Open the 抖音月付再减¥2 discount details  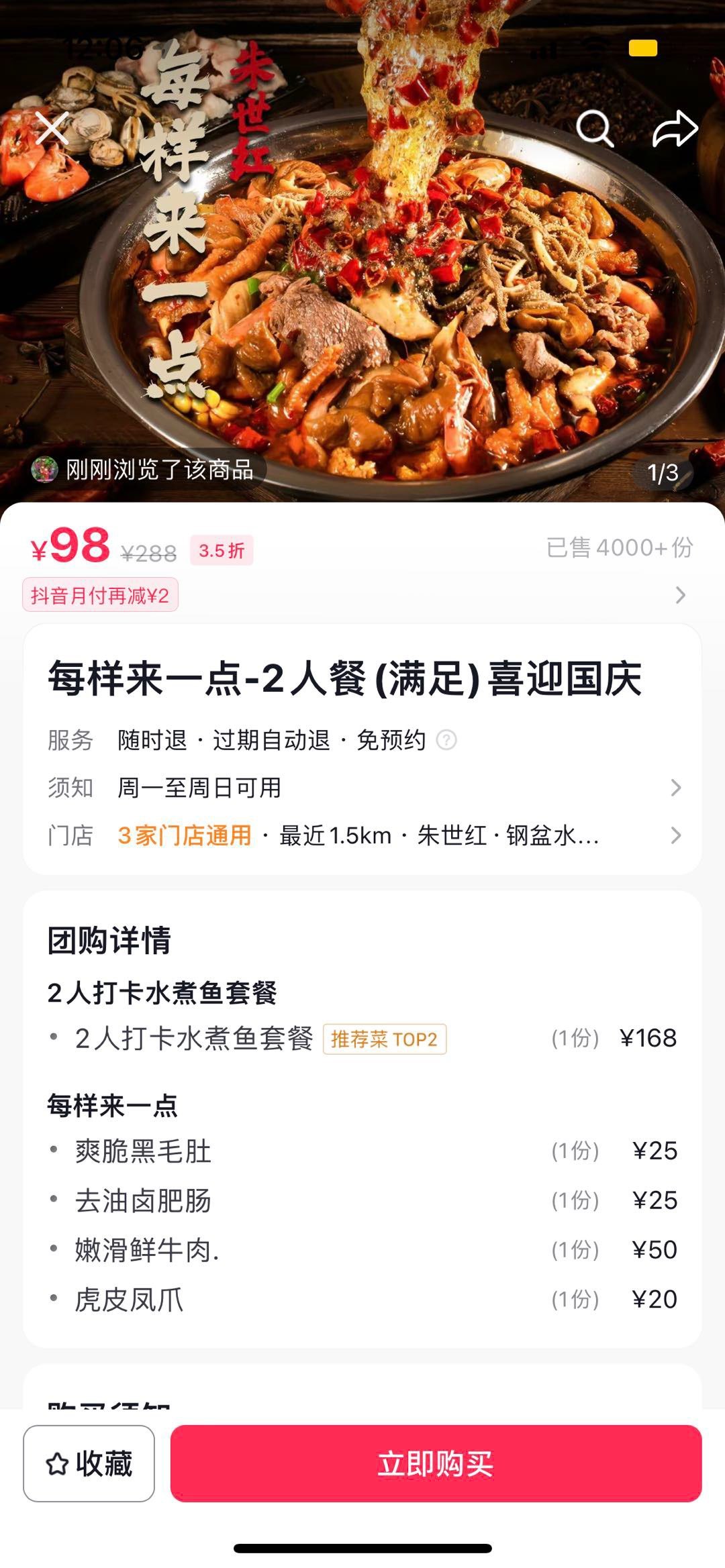coord(101,595)
